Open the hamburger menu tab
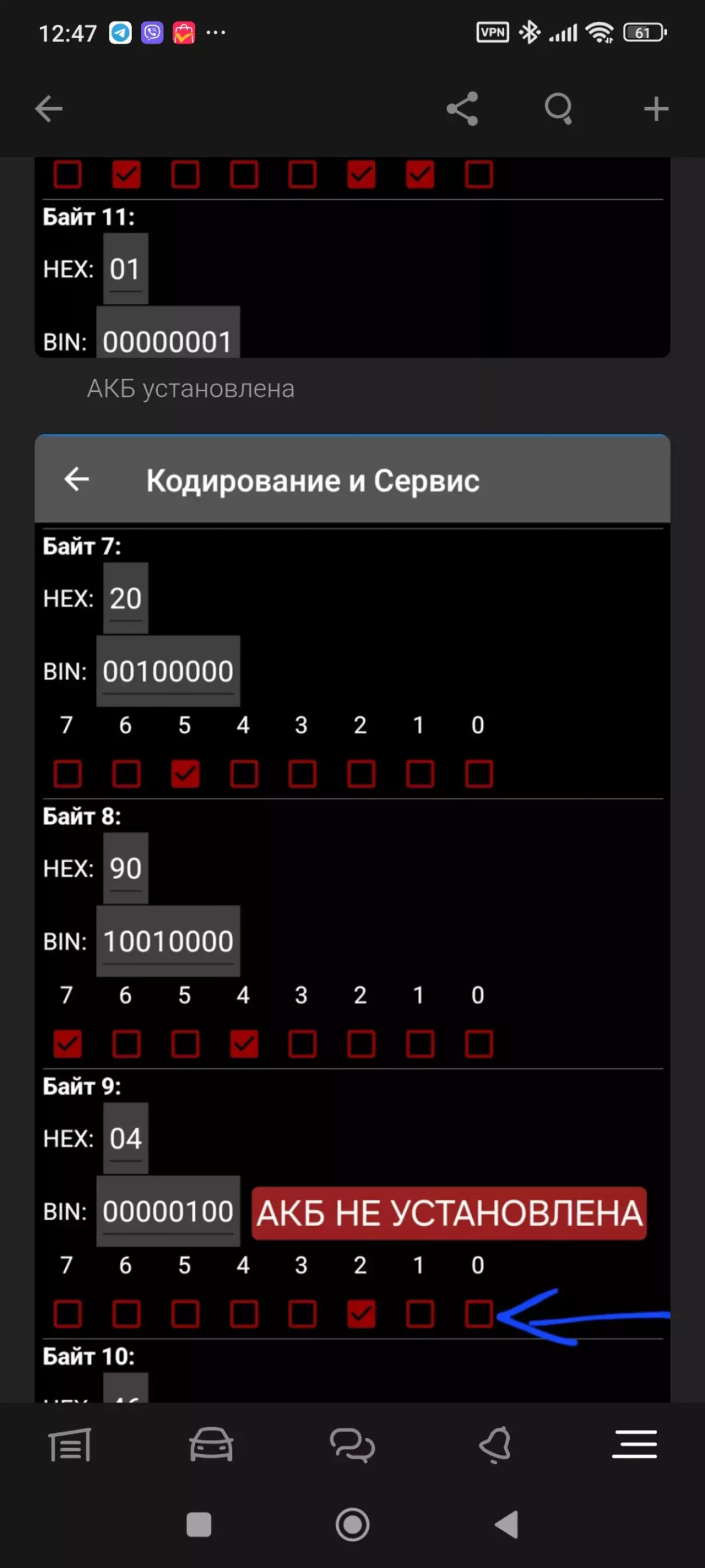The image size is (705, 1568). 634,1445
